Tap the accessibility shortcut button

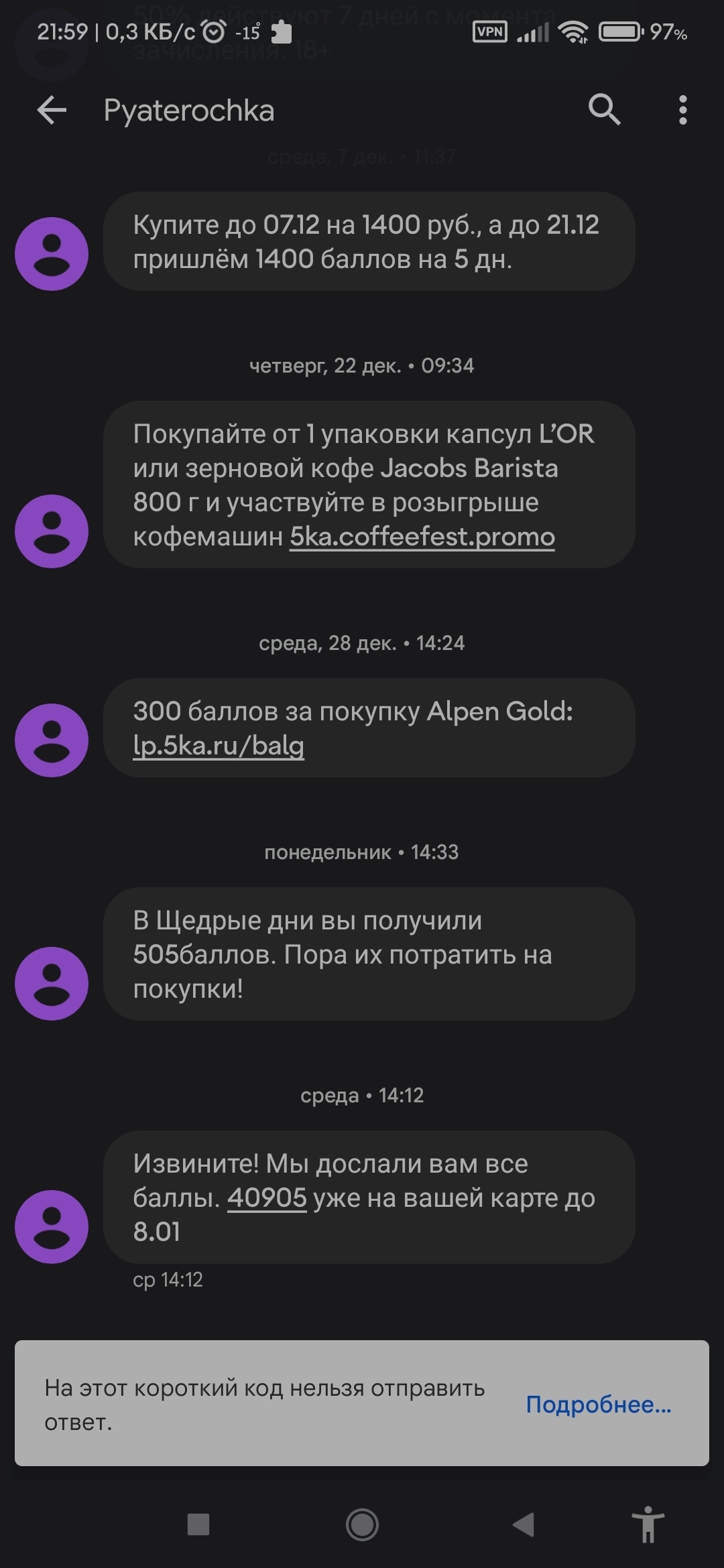648,1524
